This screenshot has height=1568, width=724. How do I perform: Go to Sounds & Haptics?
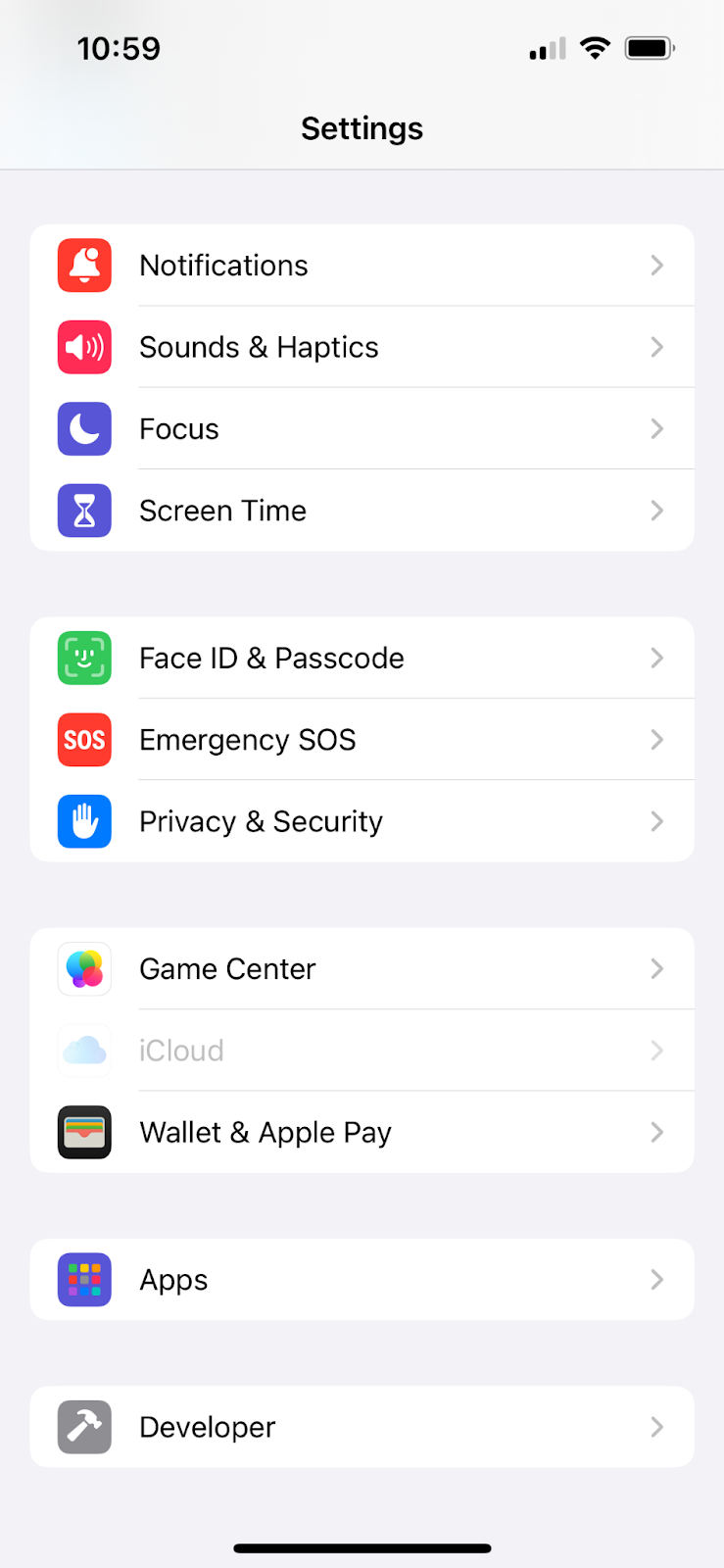pos(362,347)
